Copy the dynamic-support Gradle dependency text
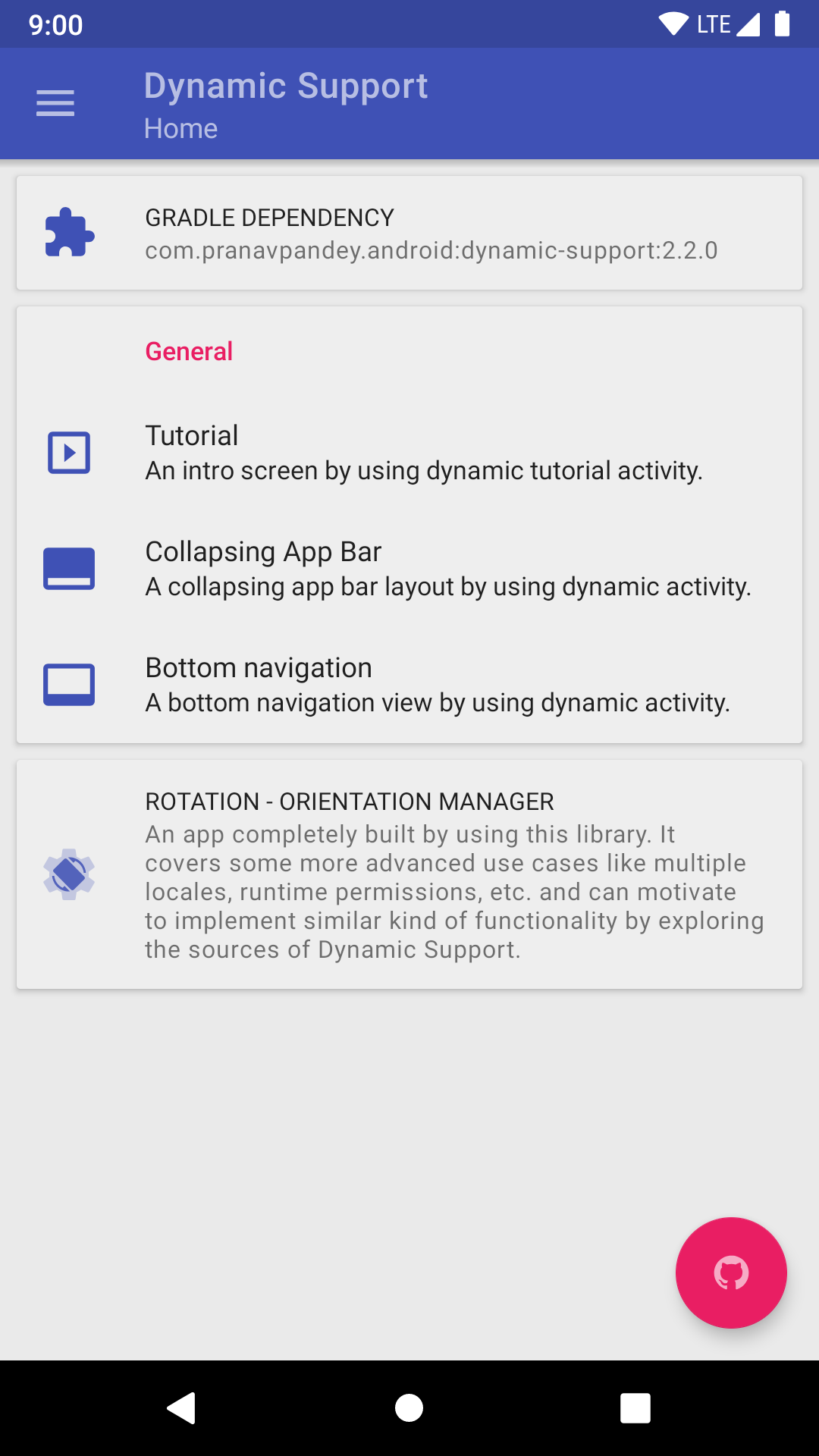This screenshot has height=1456, width=819. 431,250
